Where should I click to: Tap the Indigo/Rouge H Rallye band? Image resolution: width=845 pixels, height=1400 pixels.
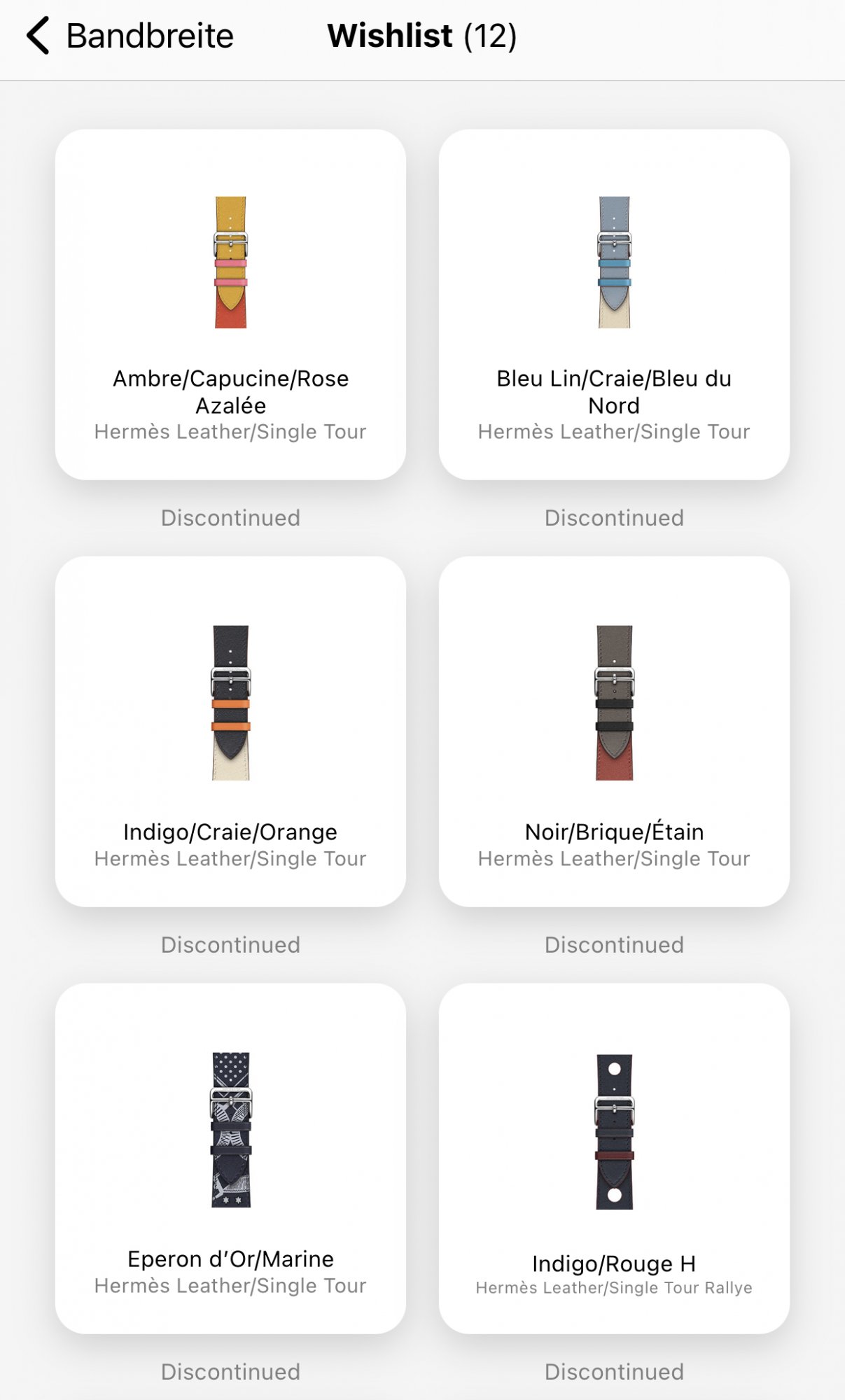coord(614,1158)
